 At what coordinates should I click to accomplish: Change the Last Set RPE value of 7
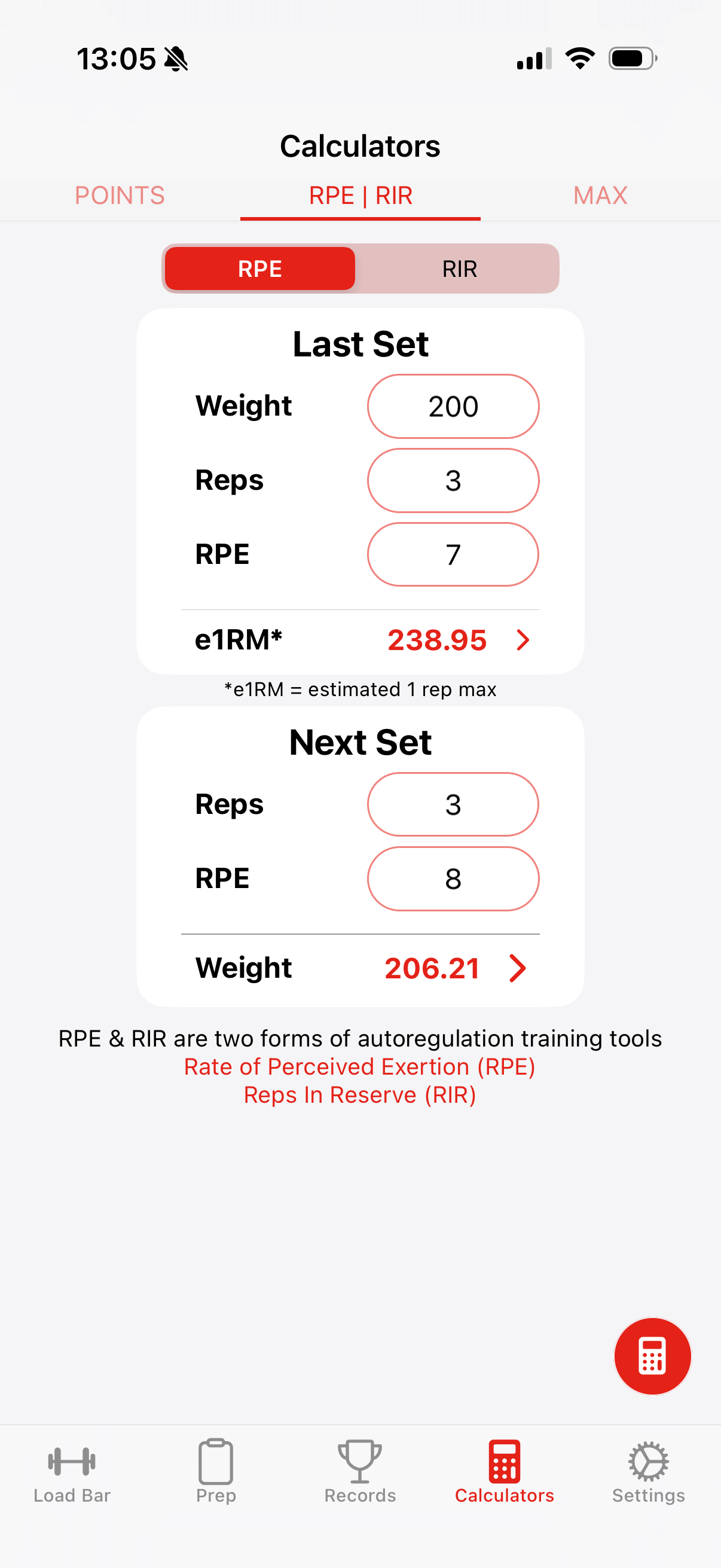pos(453,554)
